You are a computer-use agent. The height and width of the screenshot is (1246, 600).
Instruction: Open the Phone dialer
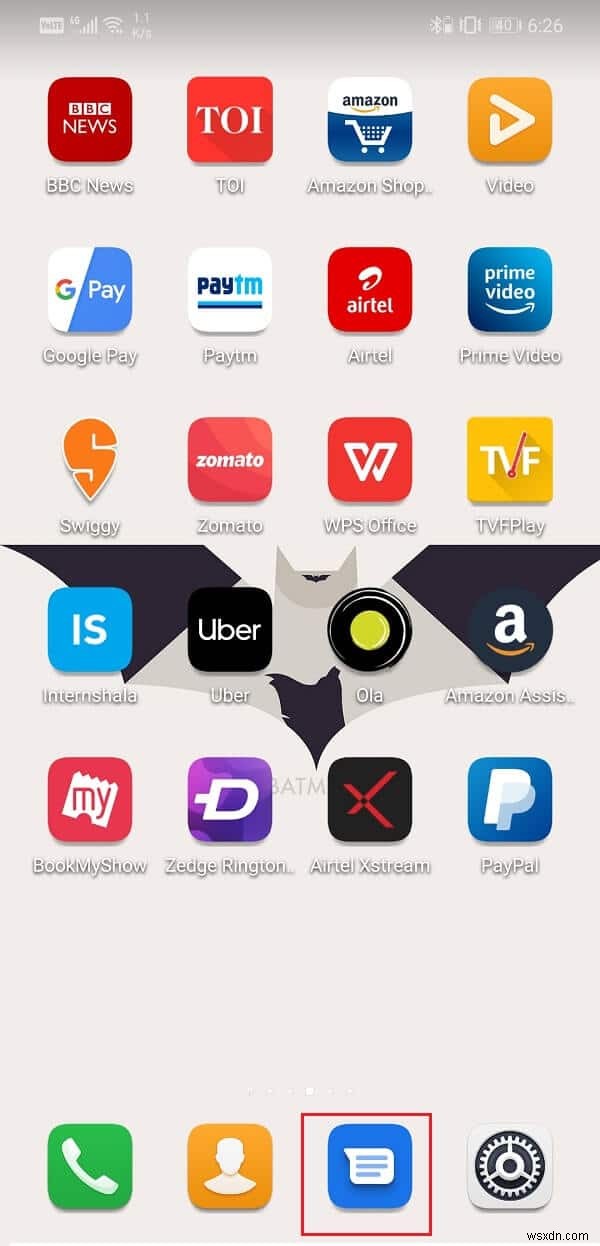(x=90, y=1167)
